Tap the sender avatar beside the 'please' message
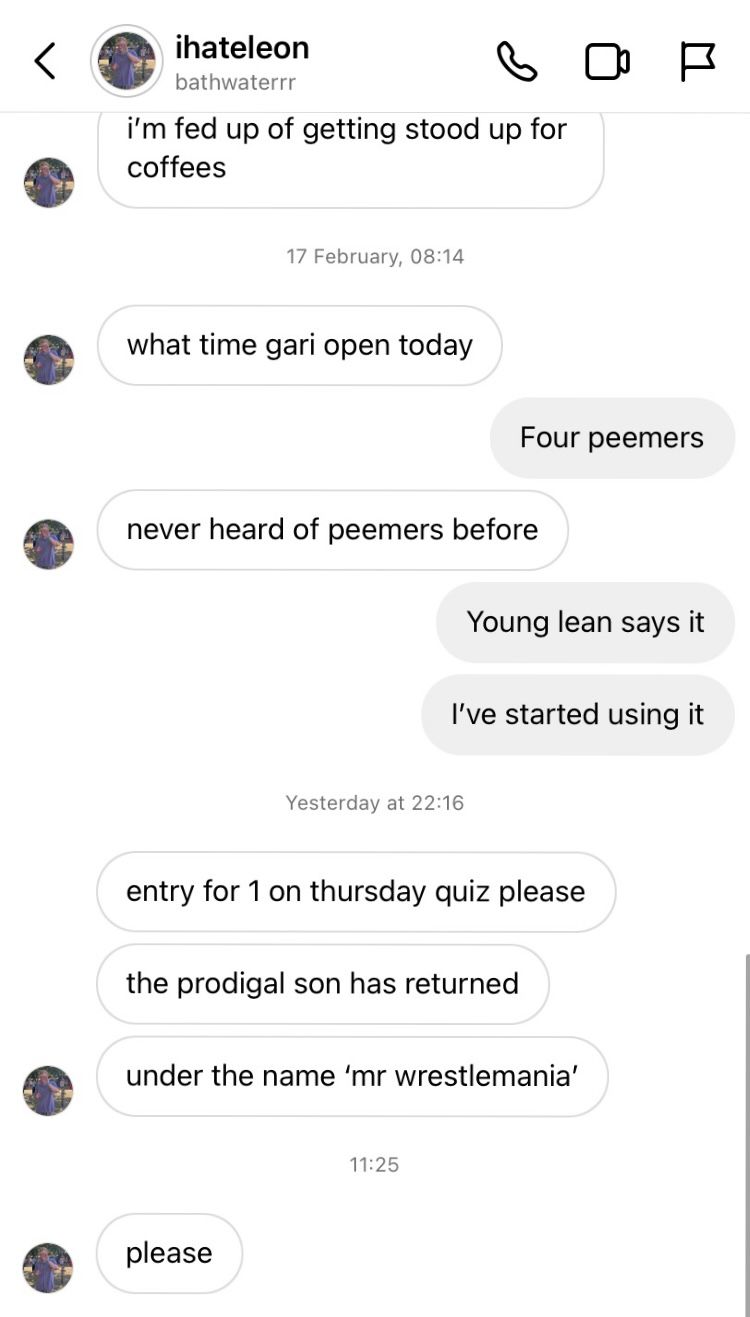The height and width of the screenshot is (1317, 750). pyautogui.click(x=49, y=1267)
